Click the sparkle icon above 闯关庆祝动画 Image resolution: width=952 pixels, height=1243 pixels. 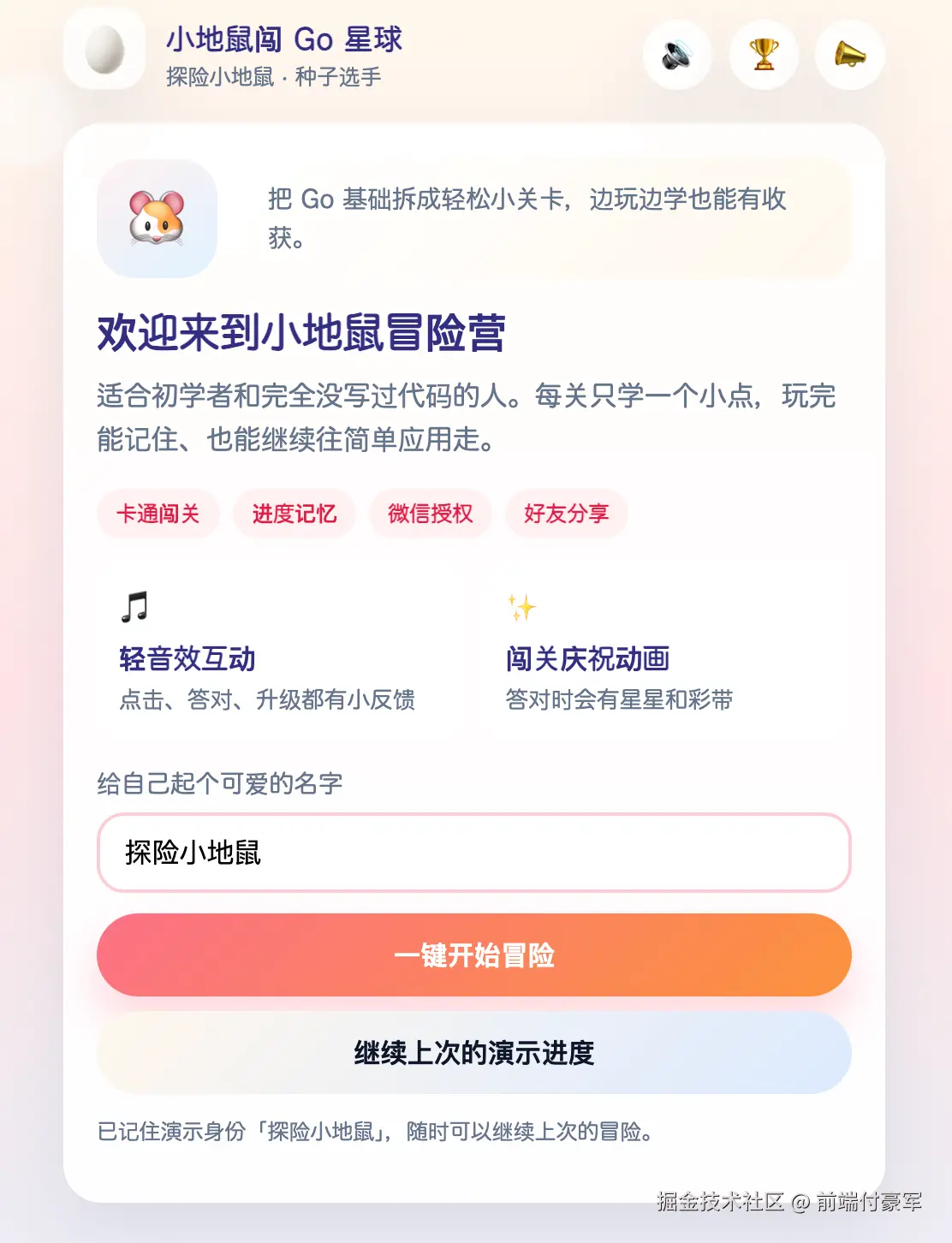(x=521, y=608)
